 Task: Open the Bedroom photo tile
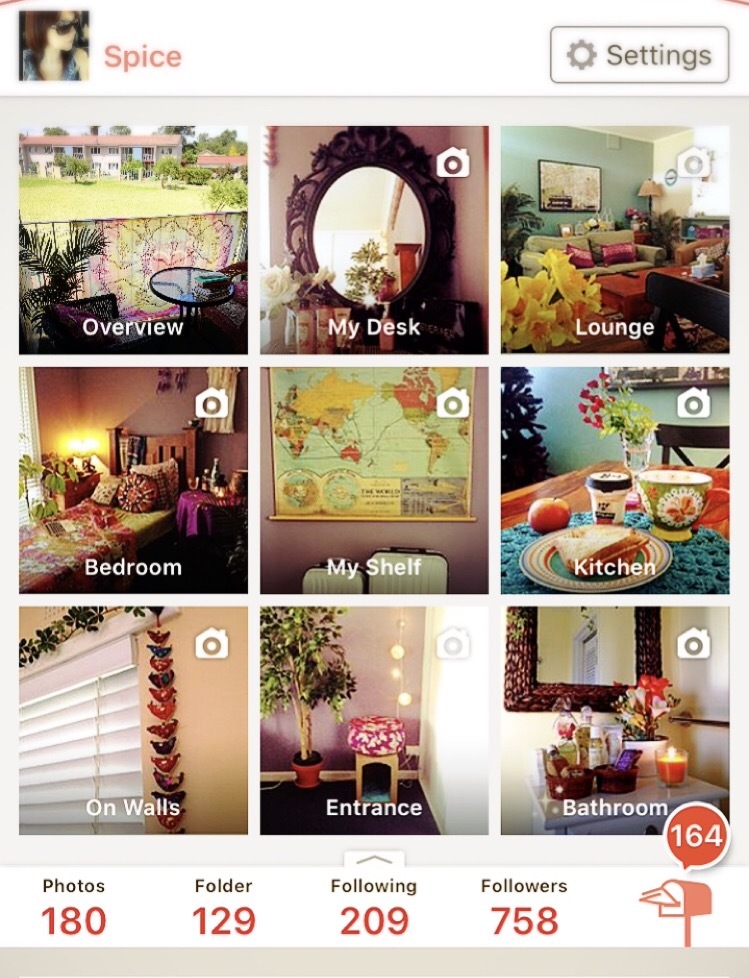point(133,480)
